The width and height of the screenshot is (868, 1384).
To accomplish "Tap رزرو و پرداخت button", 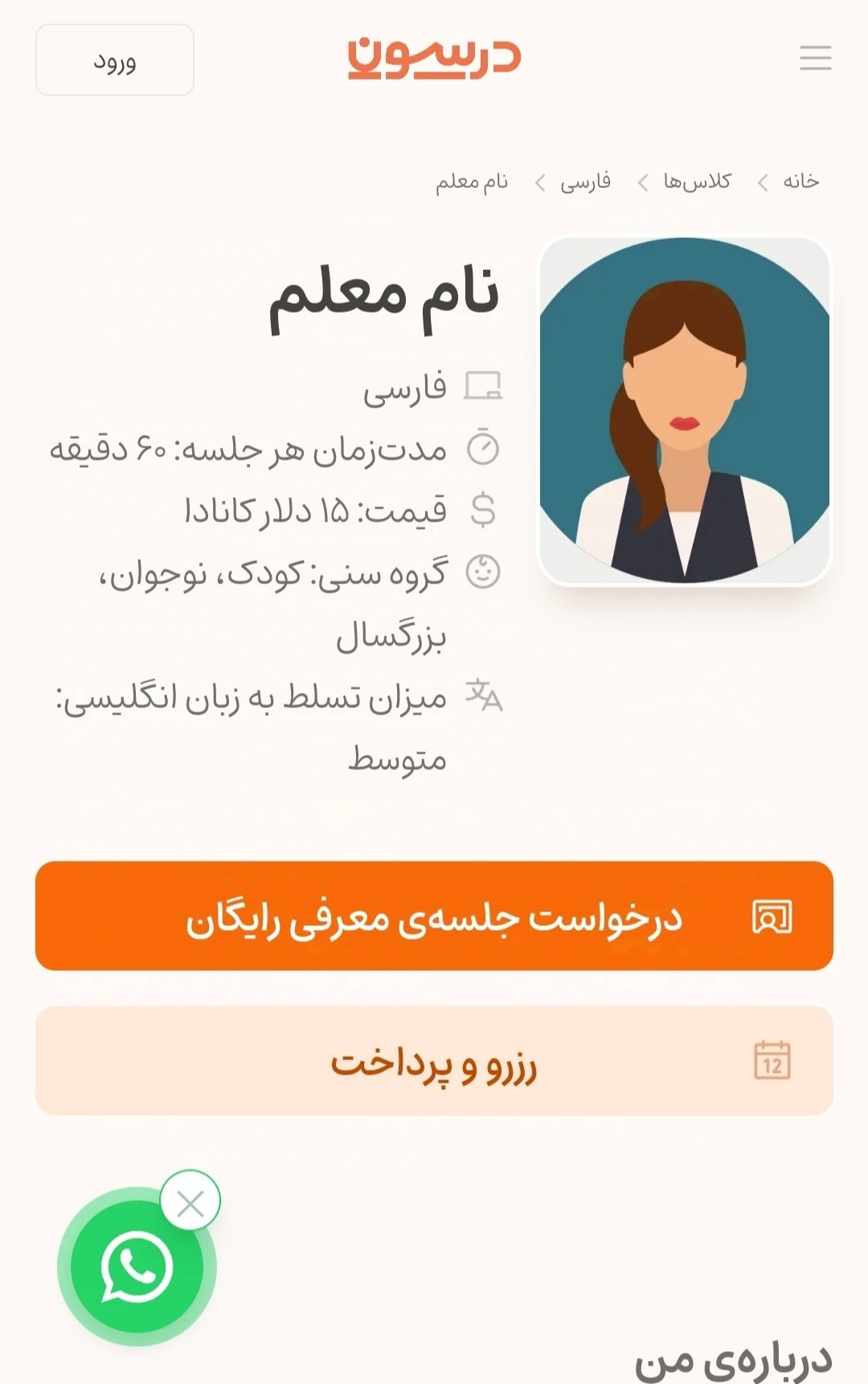I will (x=434, y=1061).
